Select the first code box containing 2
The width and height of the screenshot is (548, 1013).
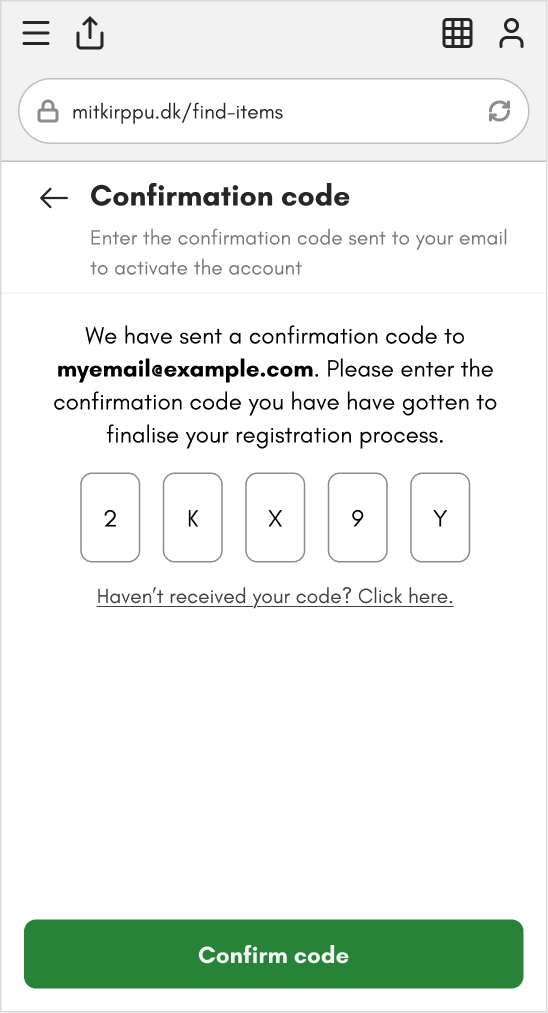[x=110, y=517]
